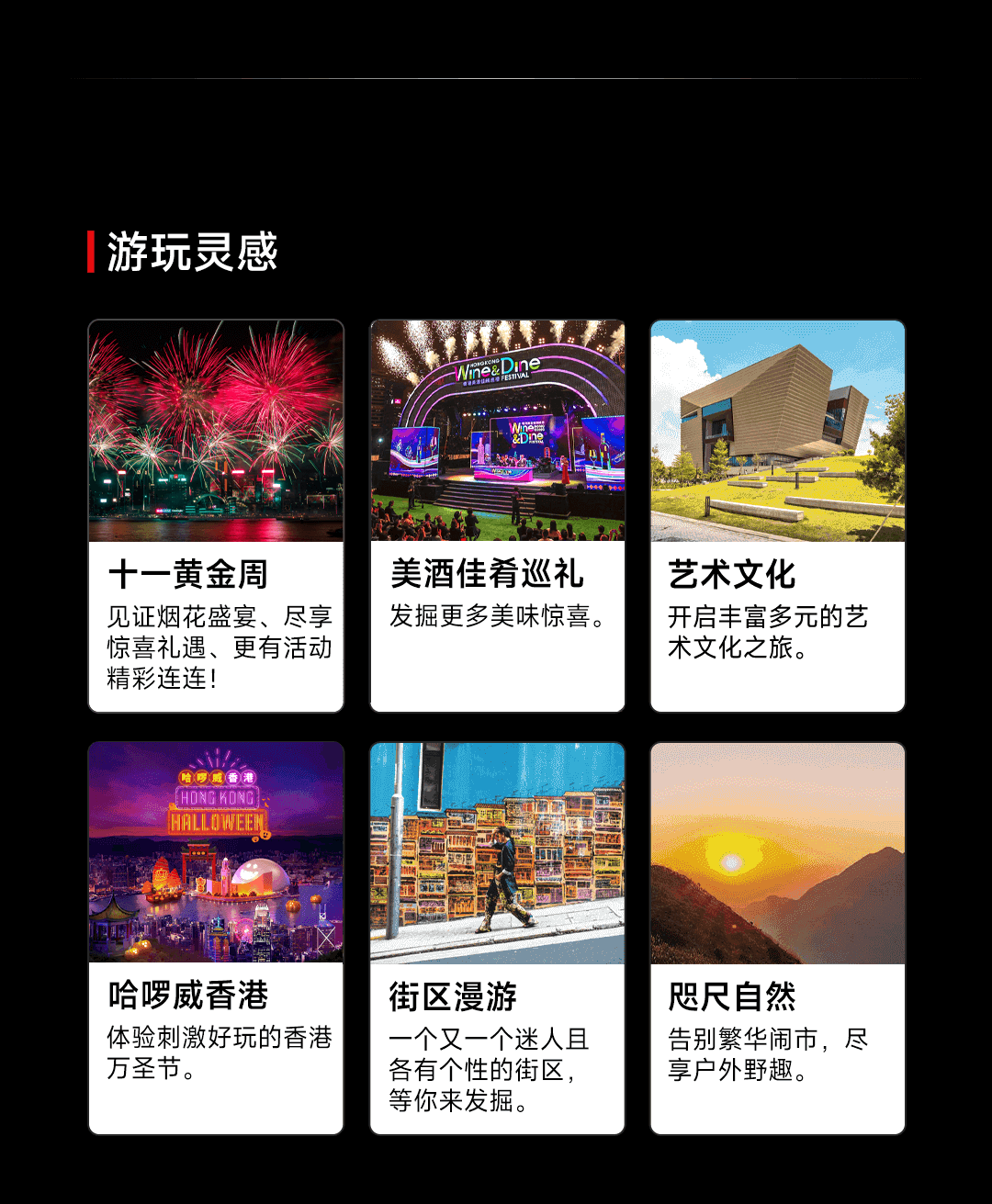View the 美酒佳肴巡礼 card

(497, 515)
